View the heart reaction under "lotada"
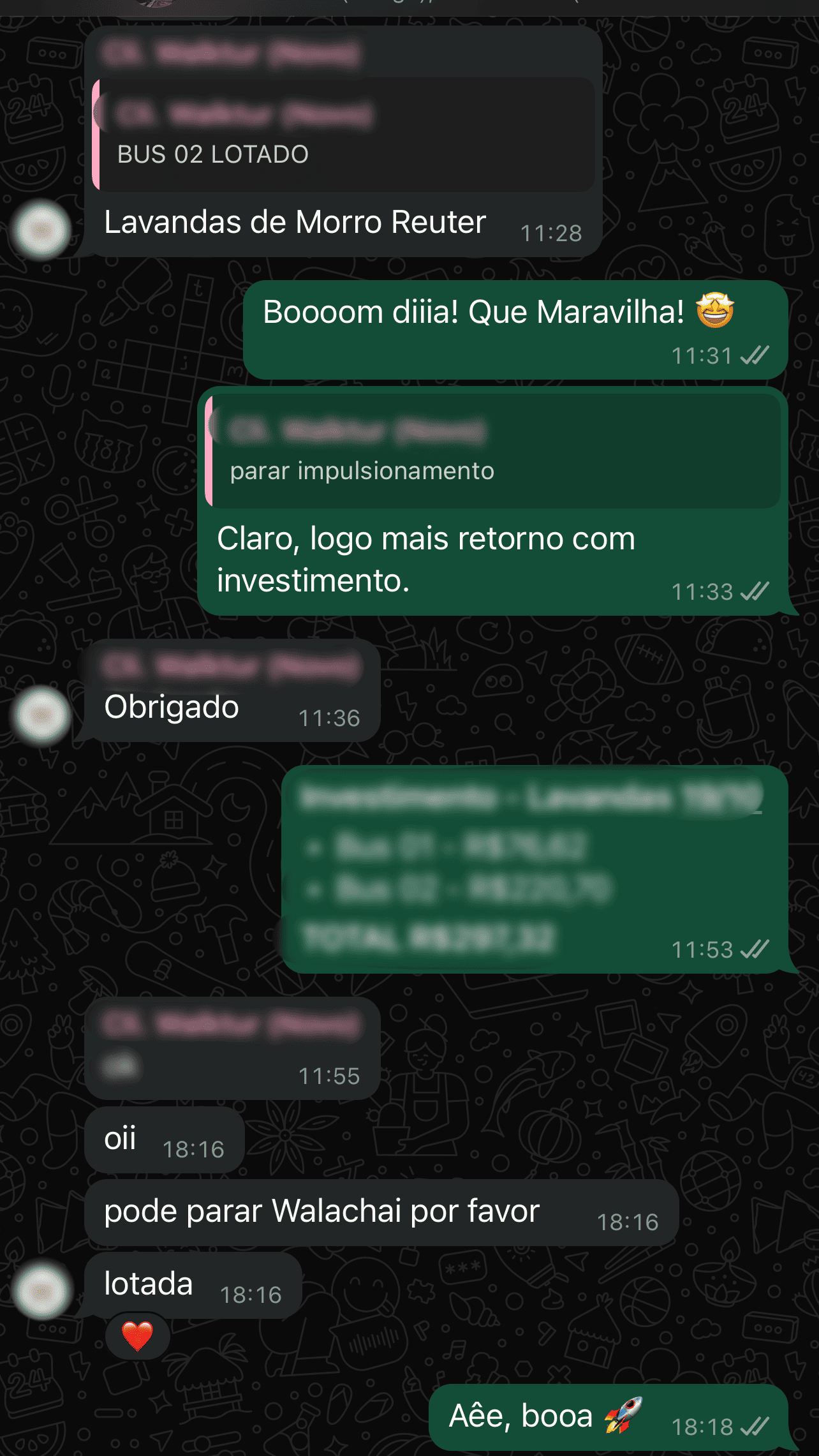 tap(137, 1336)
